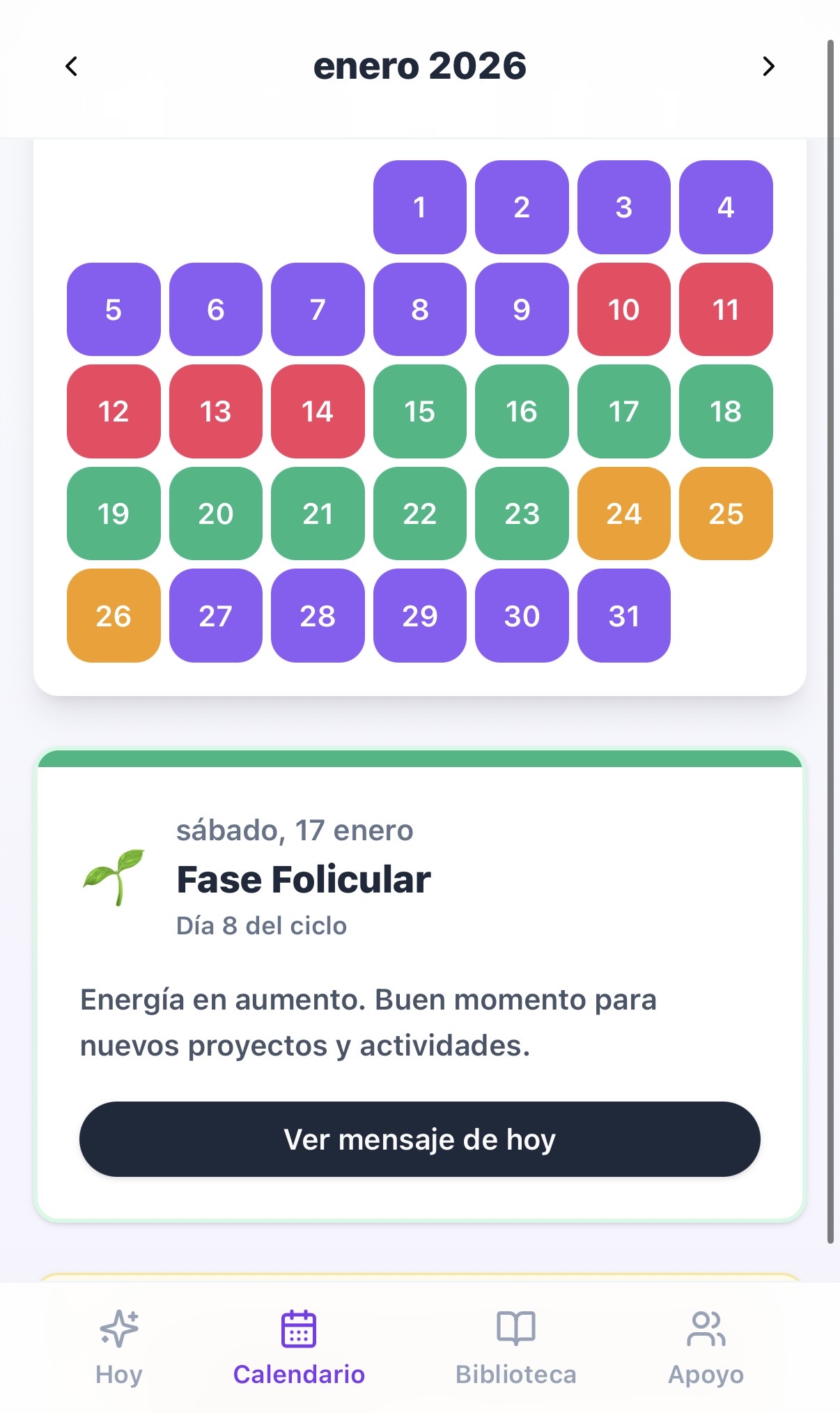Select day 11 on the calendar
Image resolution: width=840 pixels, height=1413 pixels.
point(726,309)
